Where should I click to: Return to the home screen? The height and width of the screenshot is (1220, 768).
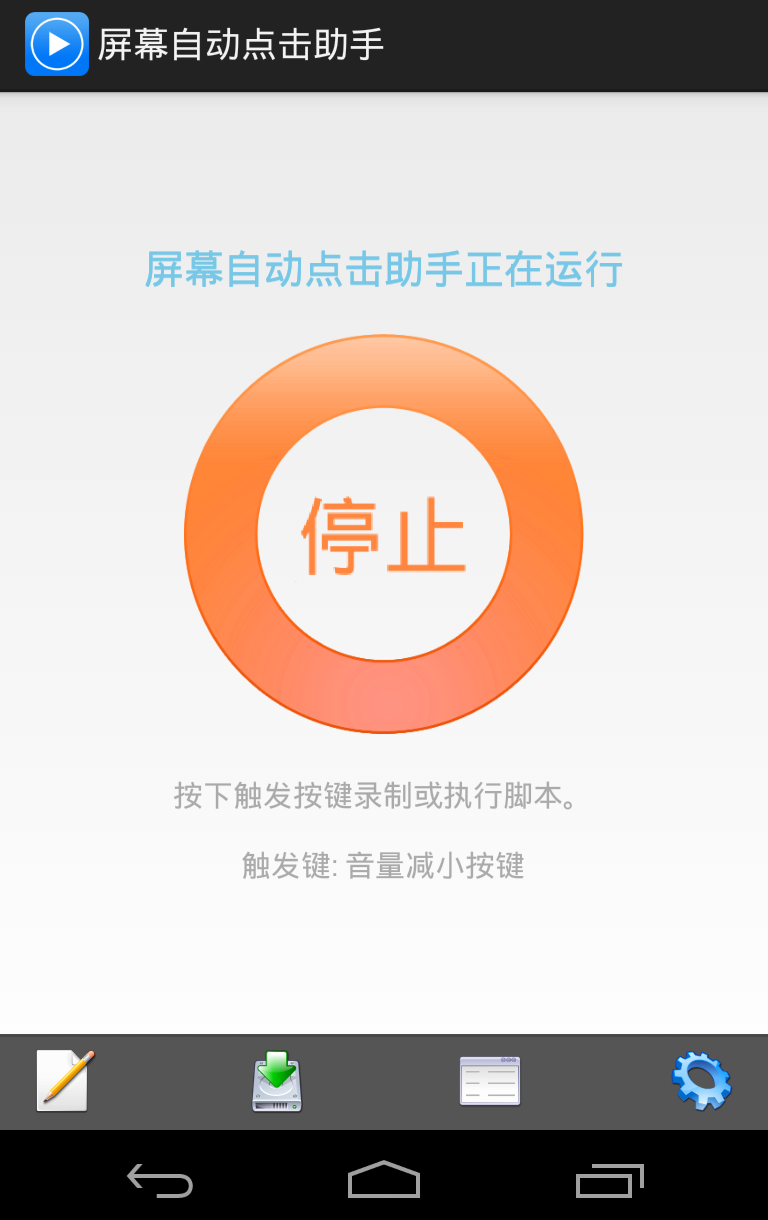pyautogui.click(x=384, y=1180)
